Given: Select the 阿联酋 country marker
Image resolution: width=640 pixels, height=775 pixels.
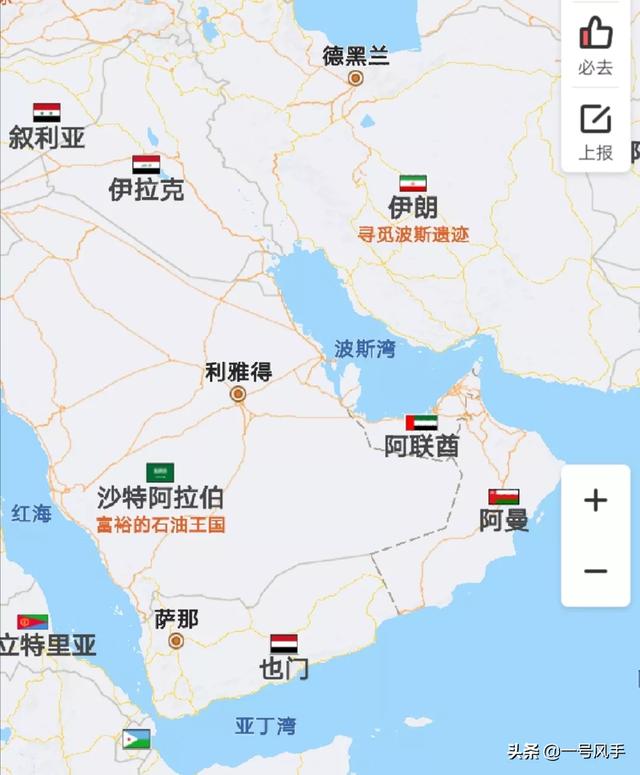Looking at the screenshot, I should pyautogui.click(x=421, y=436).
